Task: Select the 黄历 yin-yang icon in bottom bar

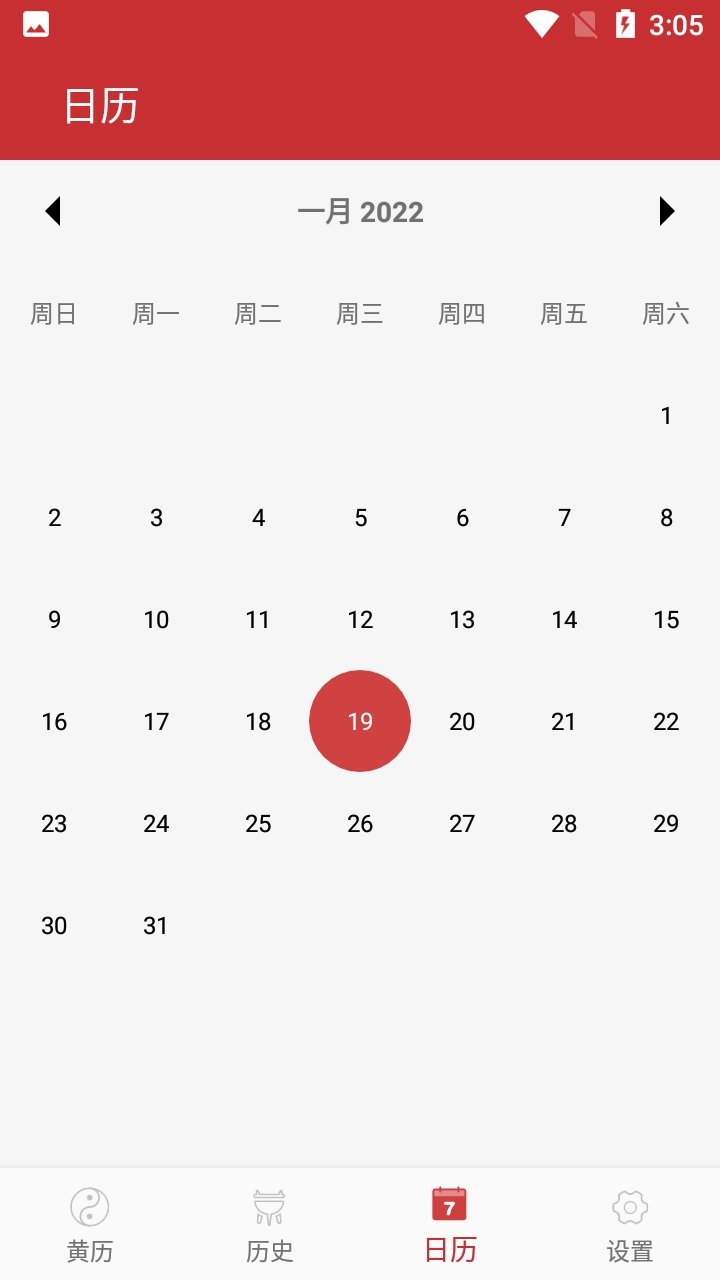Action: [89, 1206]
